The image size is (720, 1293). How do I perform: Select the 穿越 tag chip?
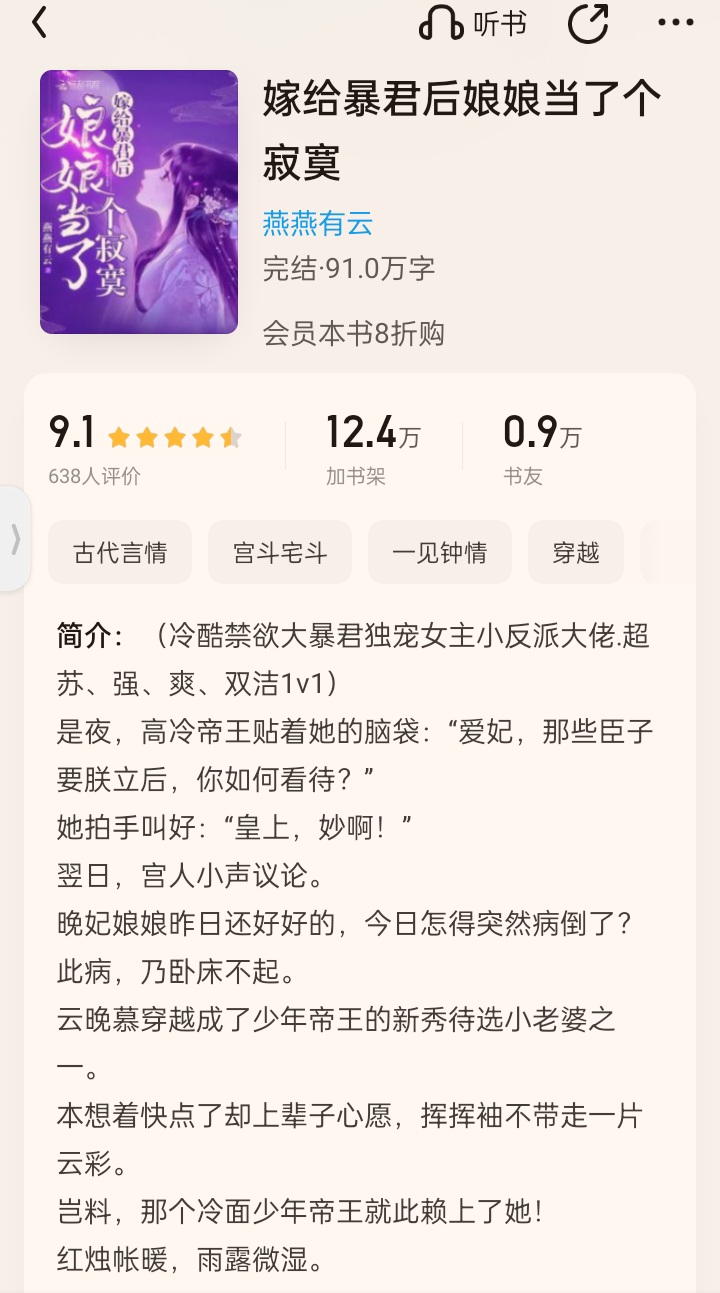[576, 552]
